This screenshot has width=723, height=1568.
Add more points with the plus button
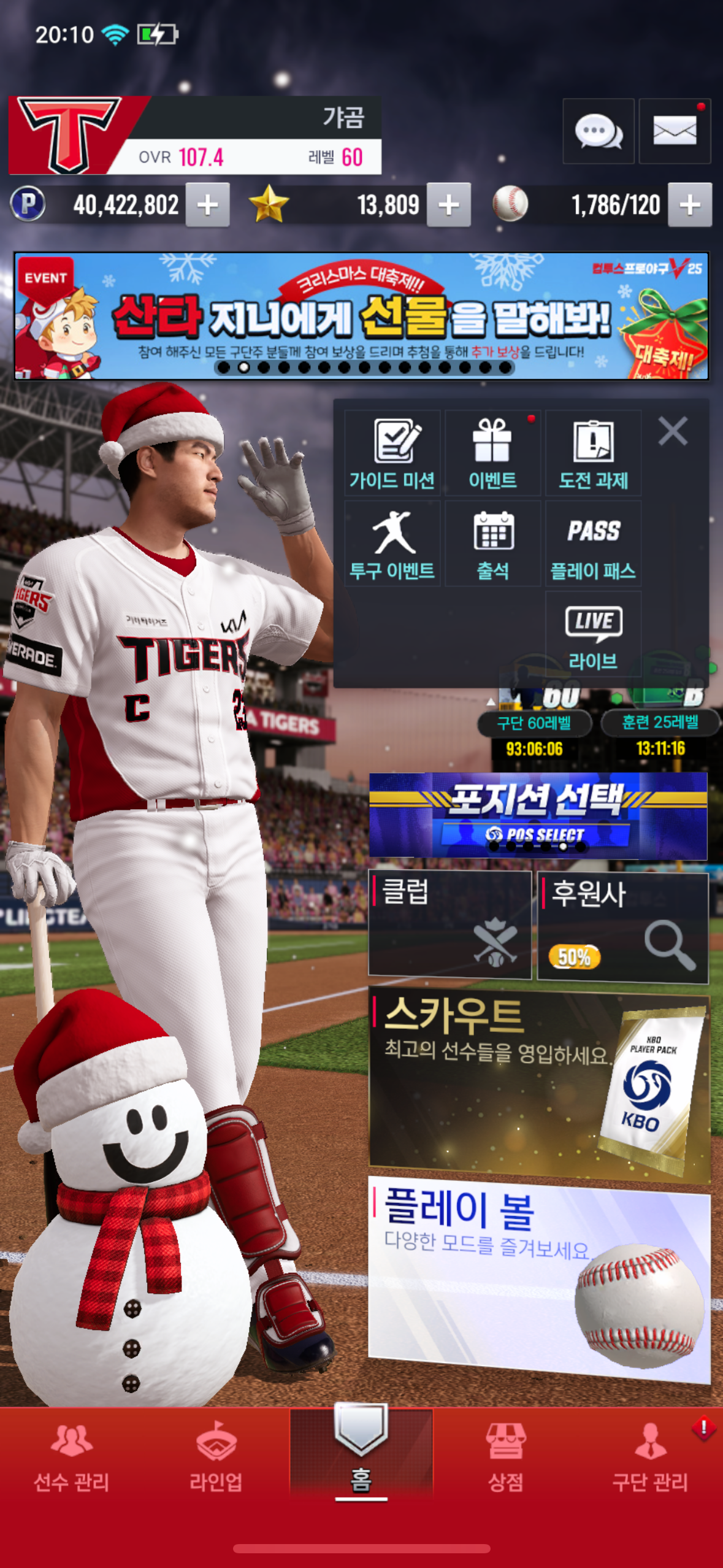tap(207, 205)
